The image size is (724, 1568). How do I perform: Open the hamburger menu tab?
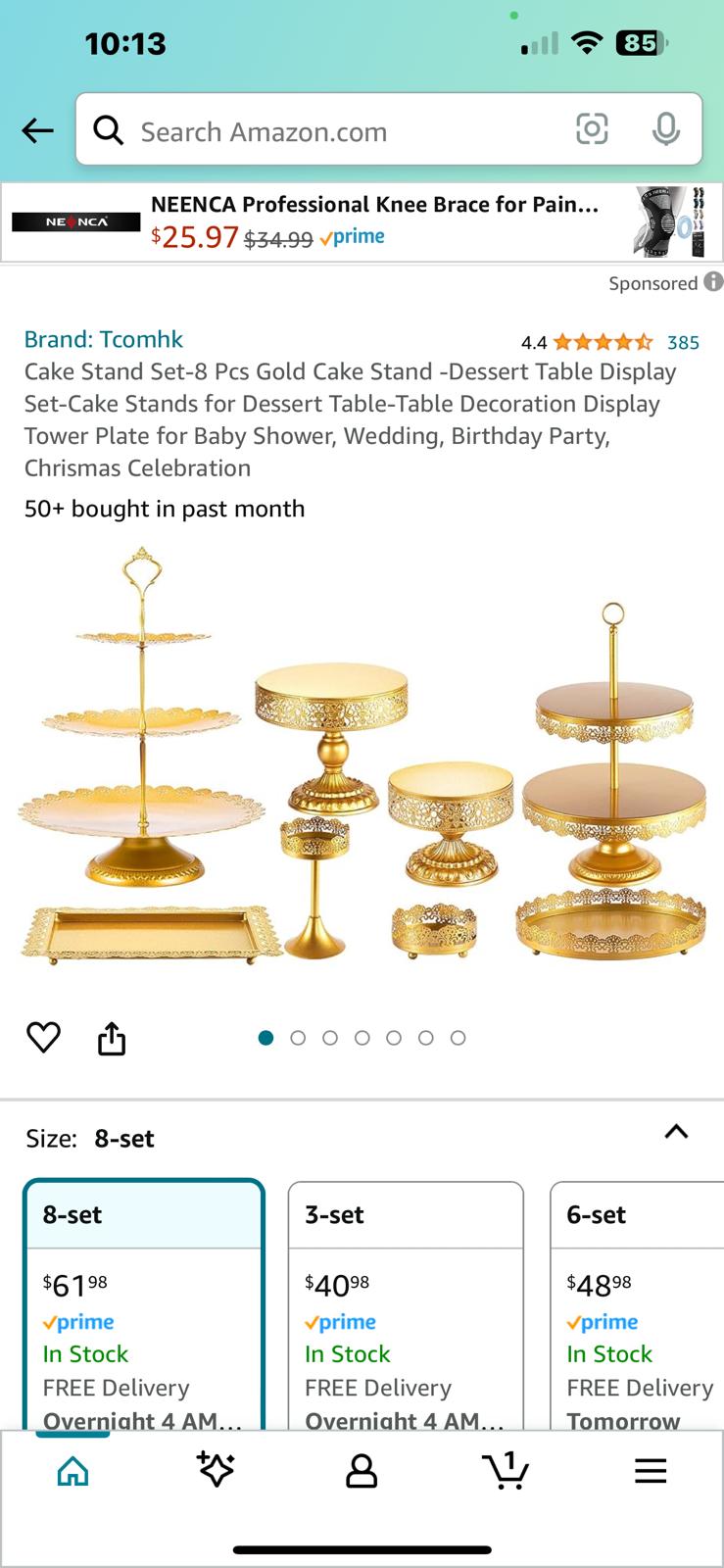click(x=650, y=1470)
